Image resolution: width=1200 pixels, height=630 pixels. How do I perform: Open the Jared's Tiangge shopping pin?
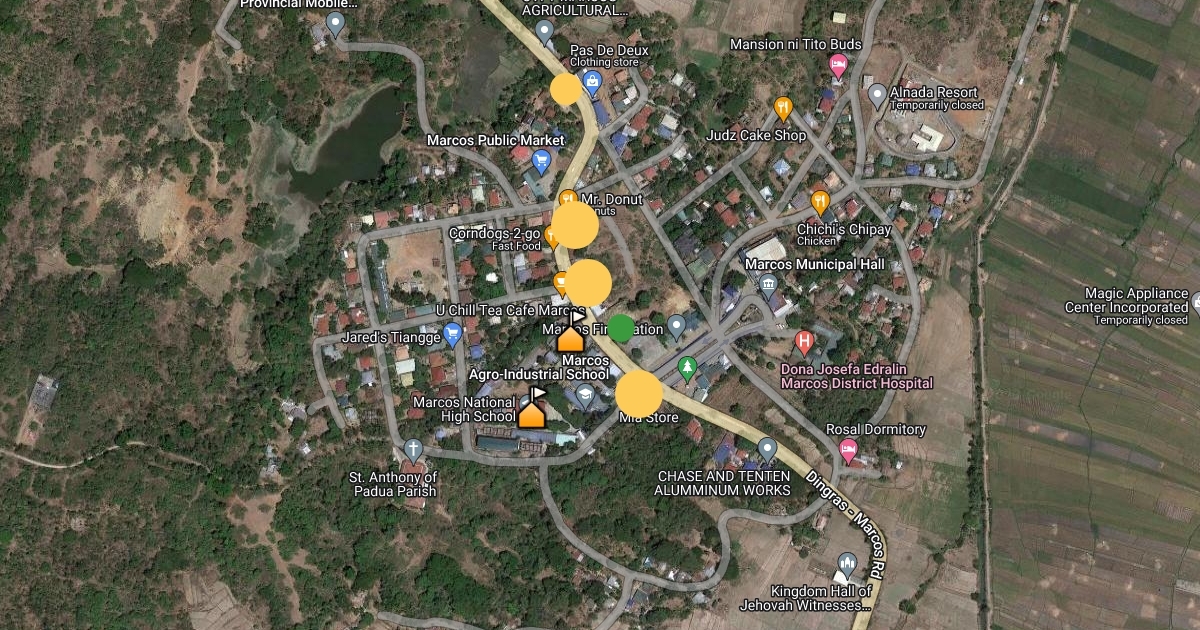pos(452,333)
